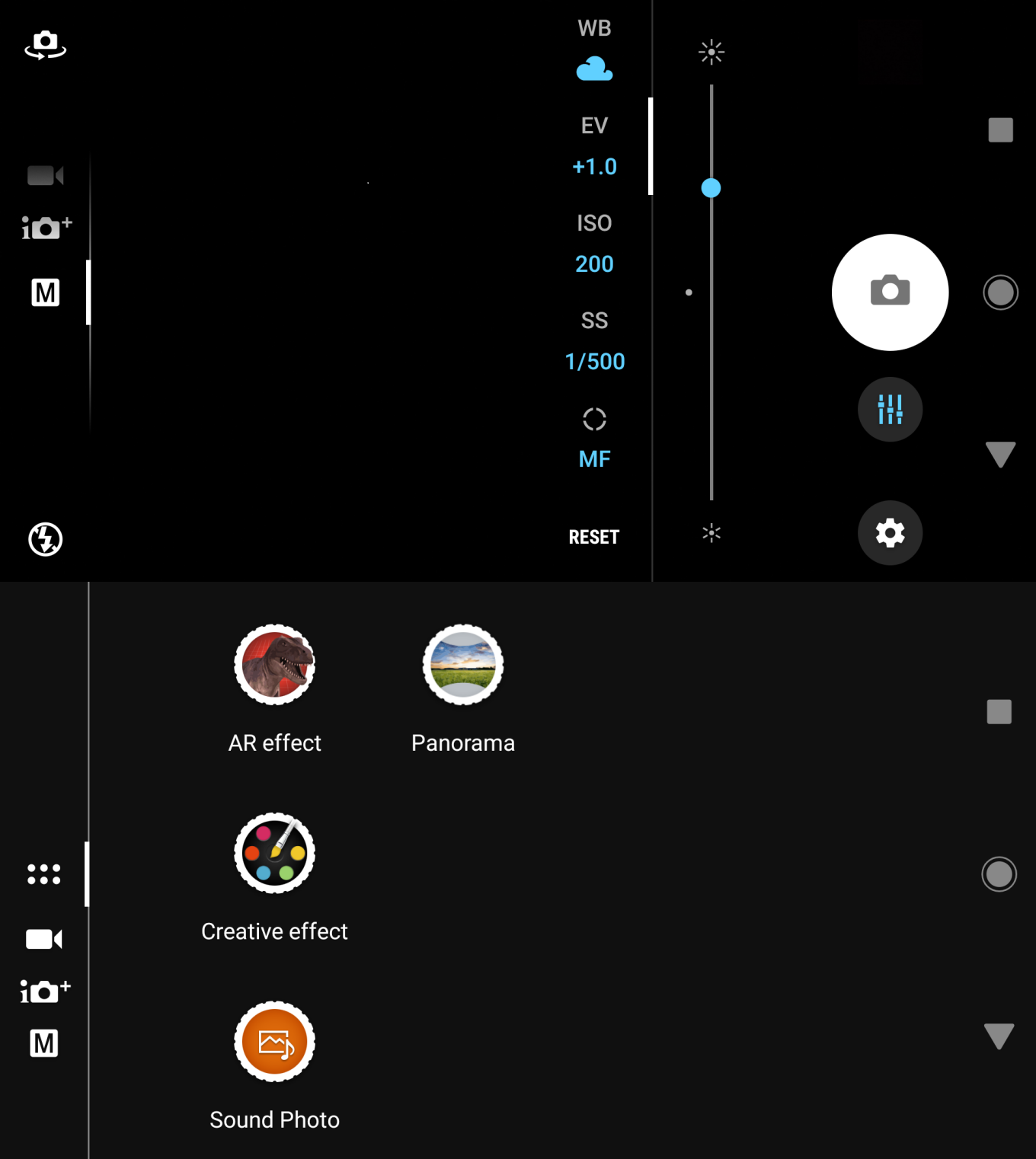The image size is (1036, 1159).
Task: Toggle the manual controls sliders button
Action: 890,410
